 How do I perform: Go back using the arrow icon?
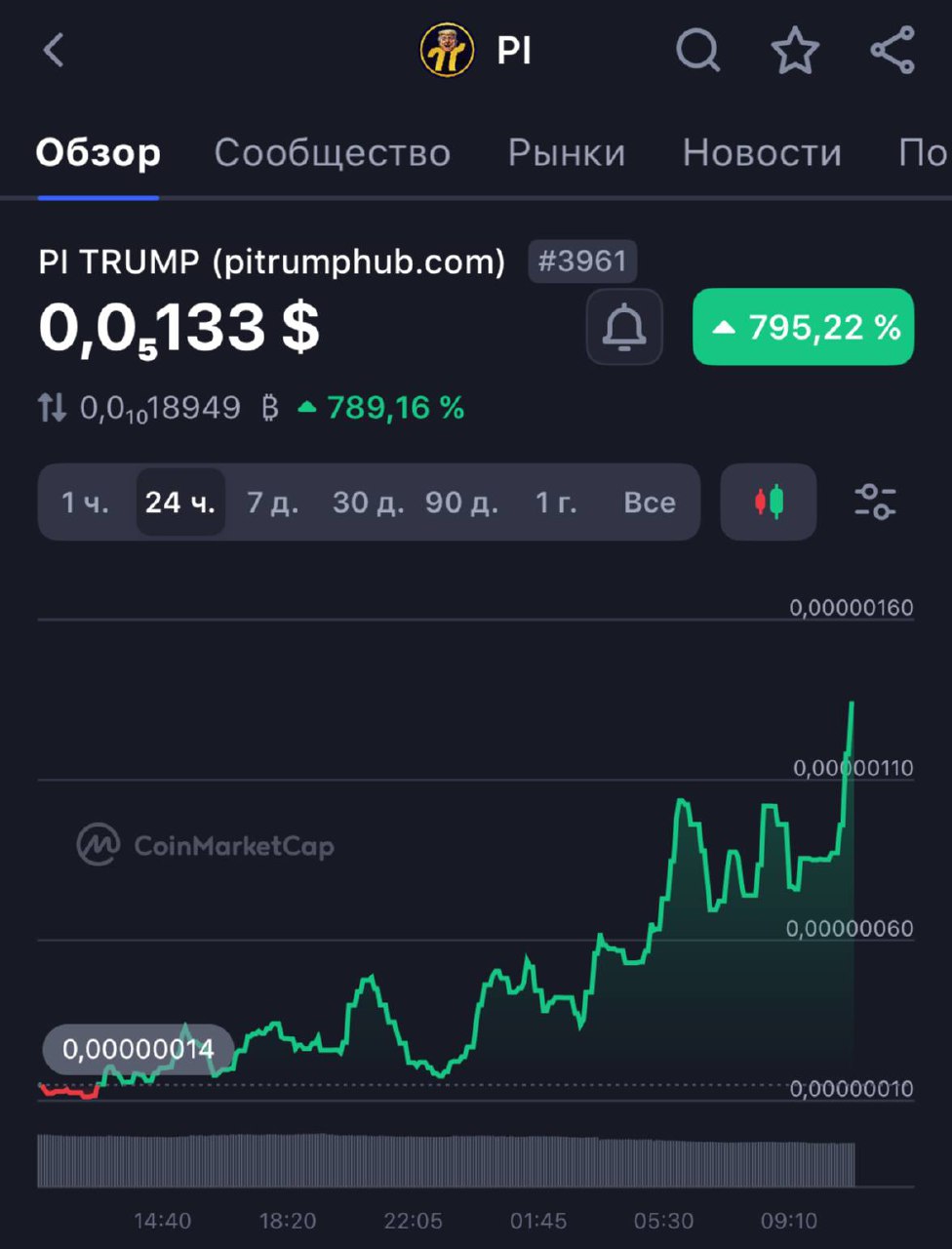pos(55,51)
